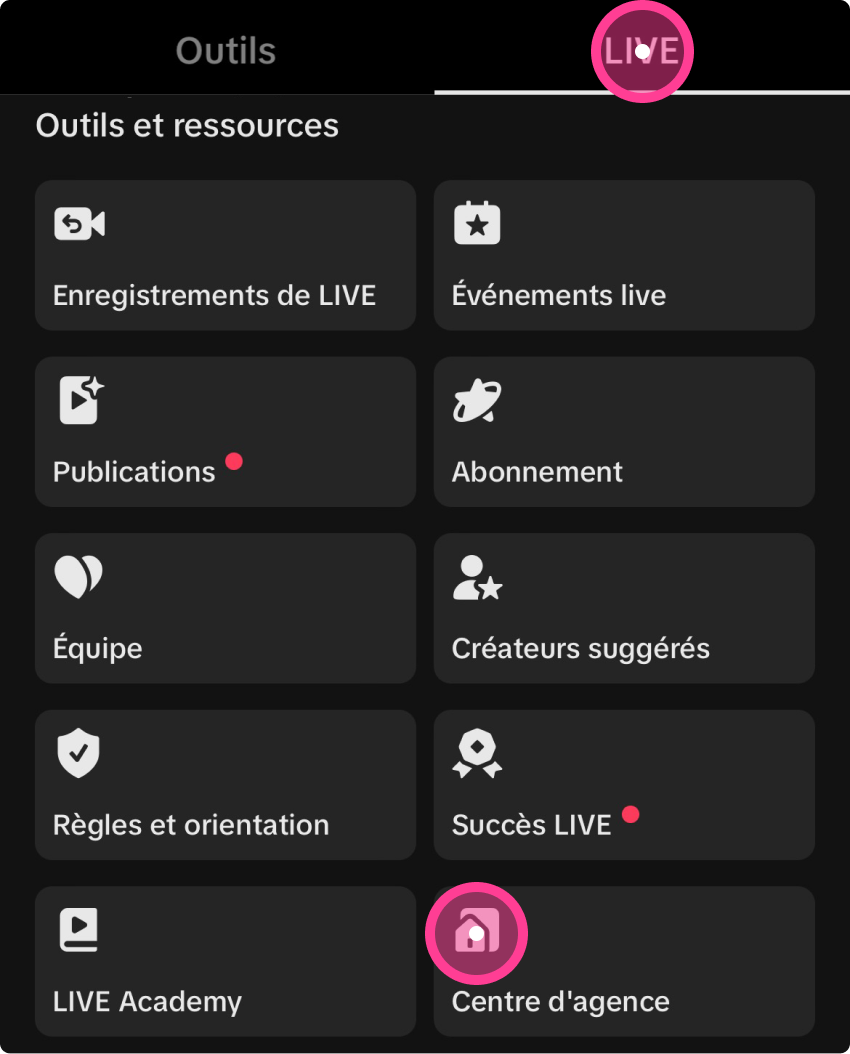The image size is (850, 1054).
Task: Check Succès LIVE
Action: pos(624,785)
